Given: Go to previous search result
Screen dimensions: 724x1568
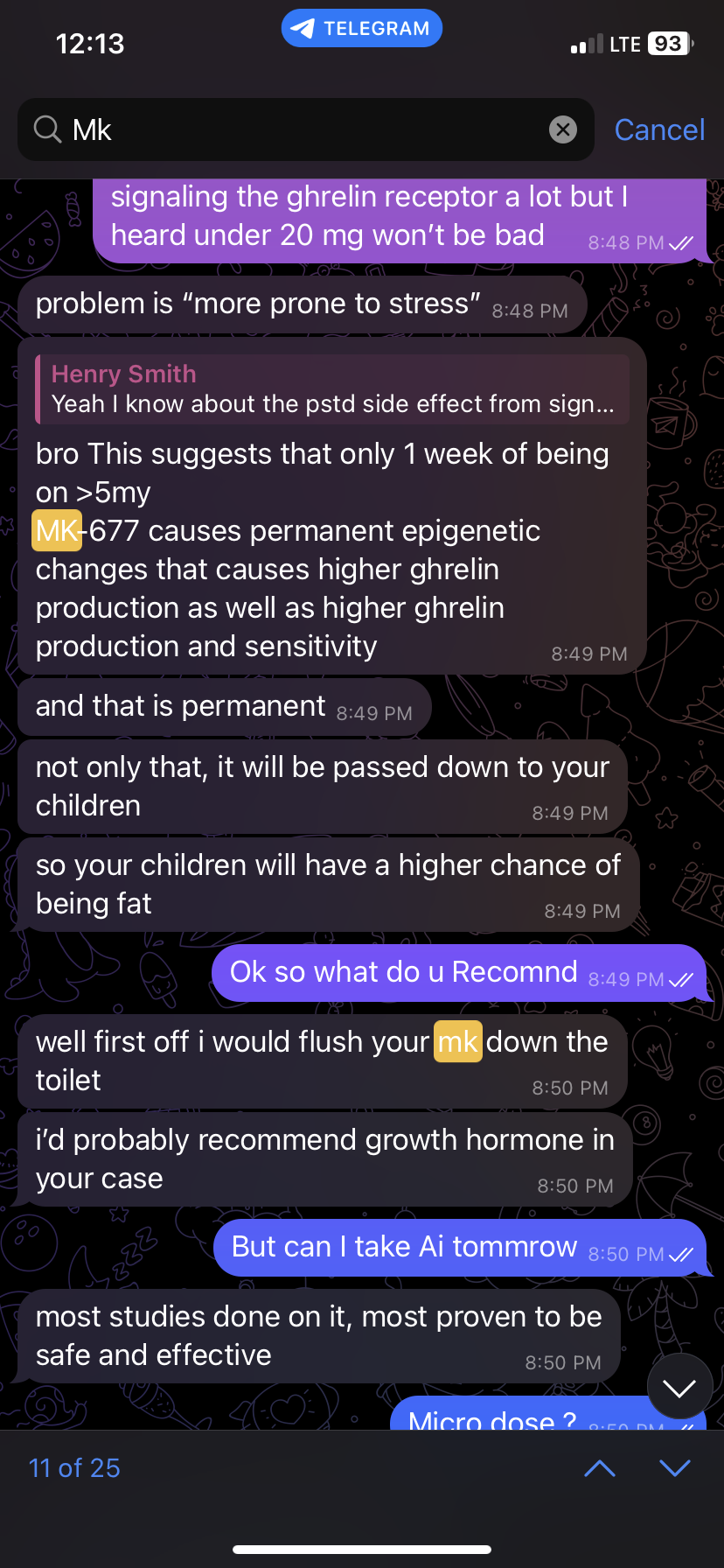Looking at the screenshot, I should [x=599, y=1468].
